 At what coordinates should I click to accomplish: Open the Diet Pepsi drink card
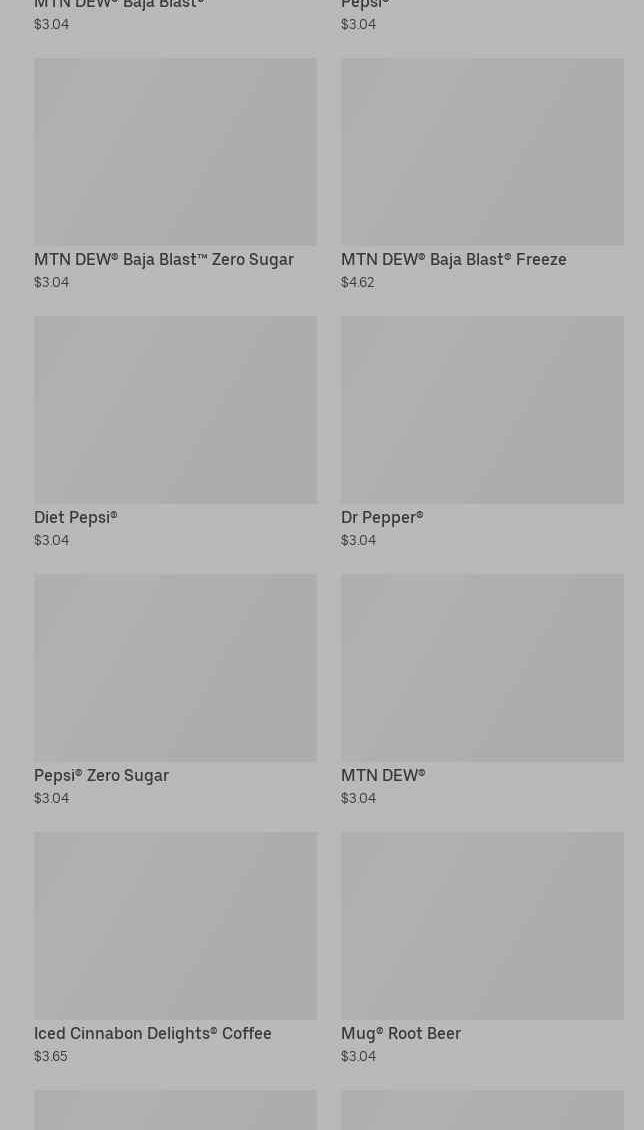pos(175,432)
